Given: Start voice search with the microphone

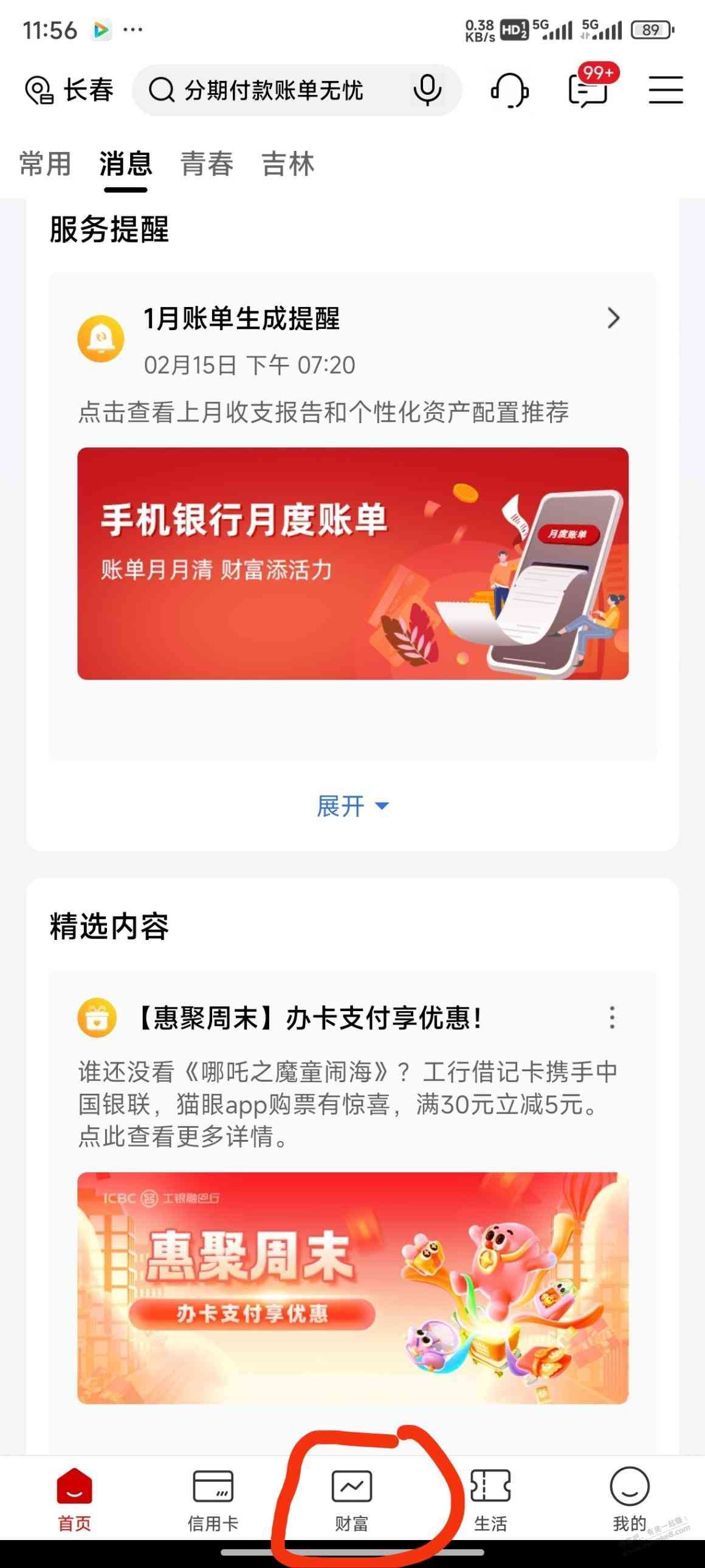Looking at the screenshot, I should (x=427, y=90).
